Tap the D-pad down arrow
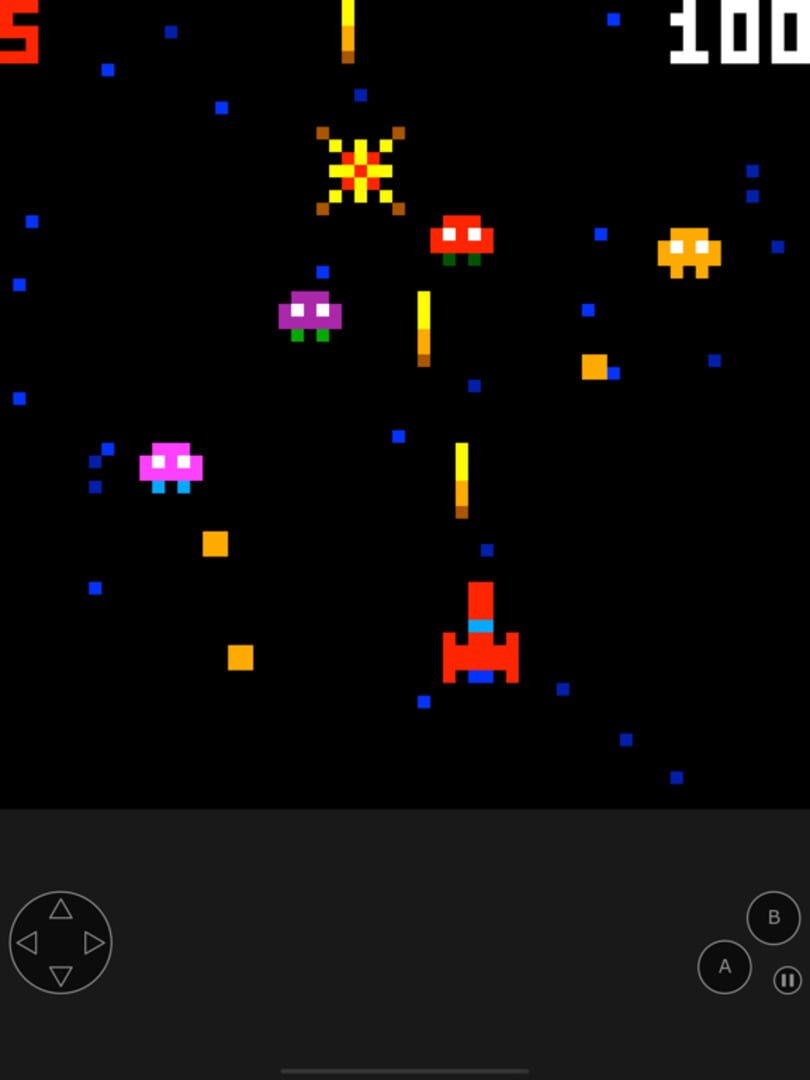Image resolution: width=810 pixels, height=1080 pixels. point(61,976)
